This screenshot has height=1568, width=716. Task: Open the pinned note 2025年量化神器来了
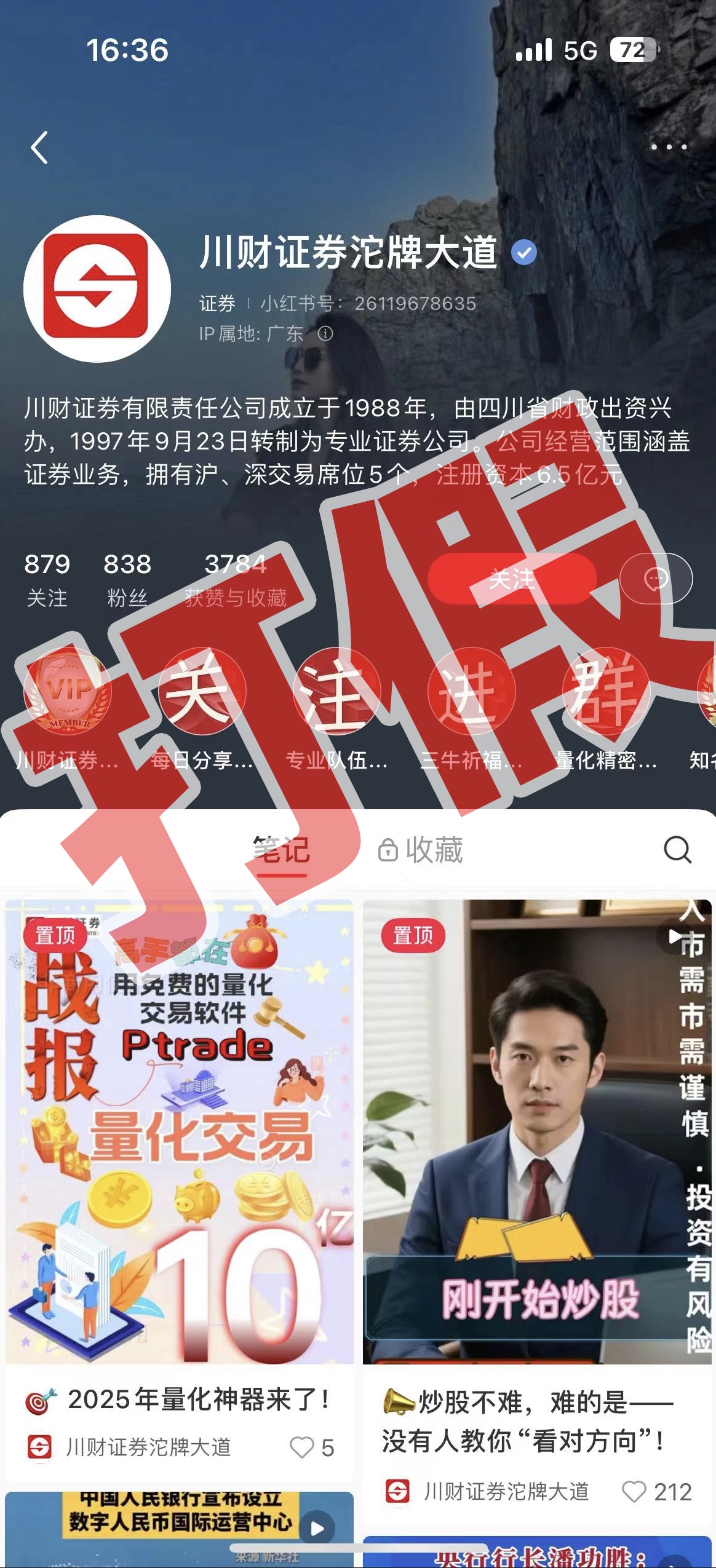(179, 1131)
